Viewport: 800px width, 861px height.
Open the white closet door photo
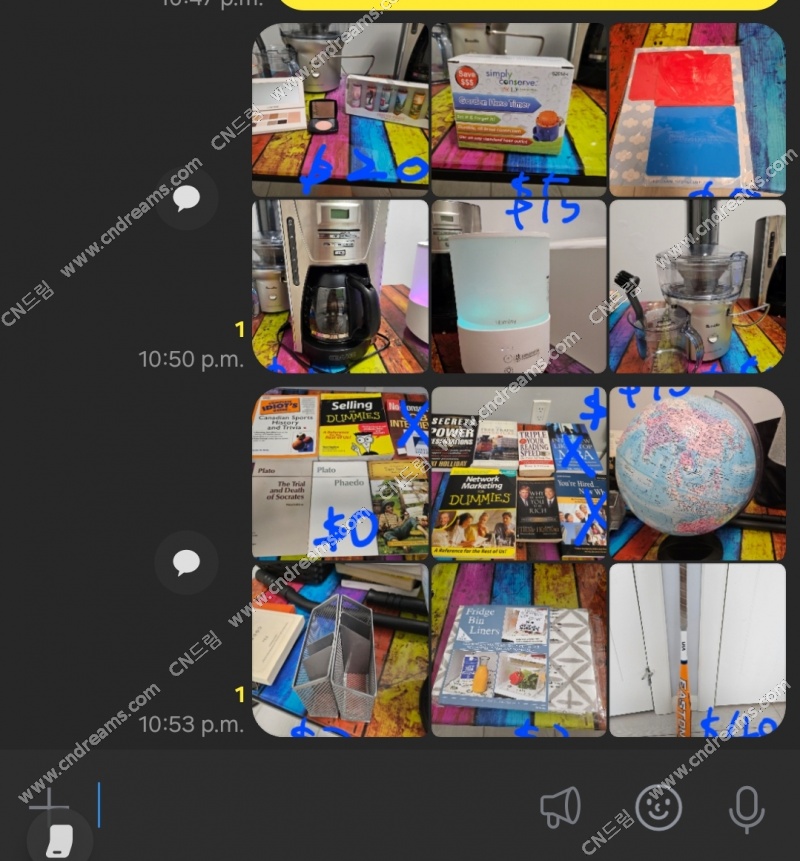pos(697,650)
